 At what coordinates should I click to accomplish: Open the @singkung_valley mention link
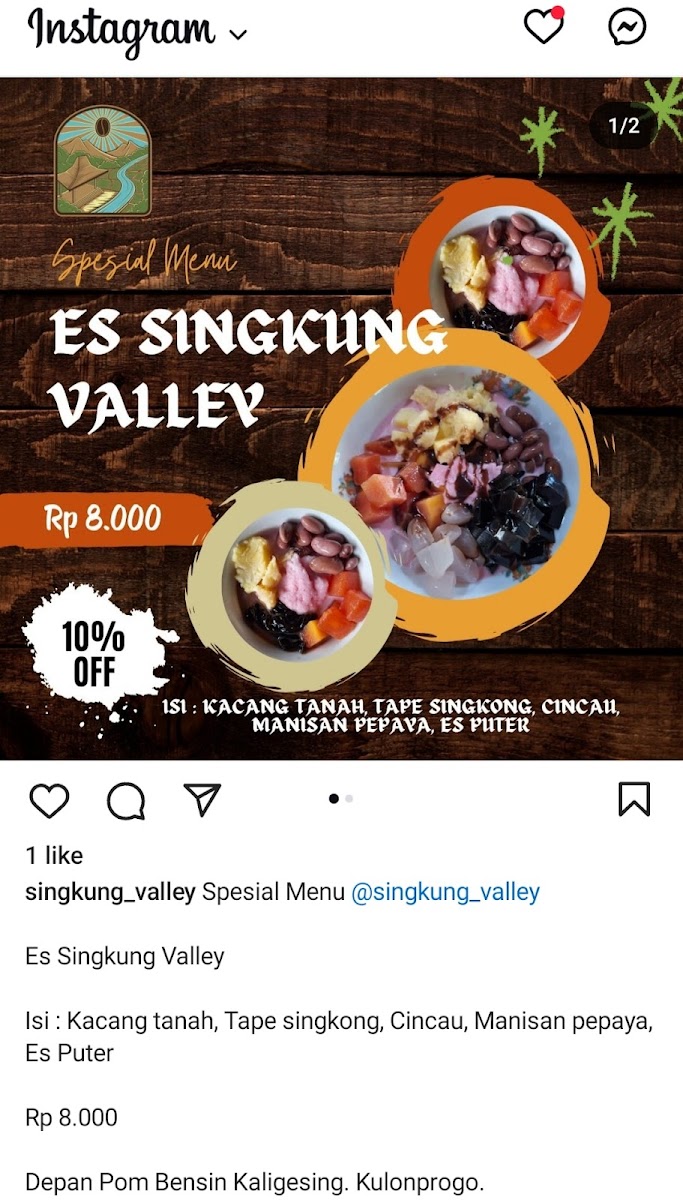445,892
